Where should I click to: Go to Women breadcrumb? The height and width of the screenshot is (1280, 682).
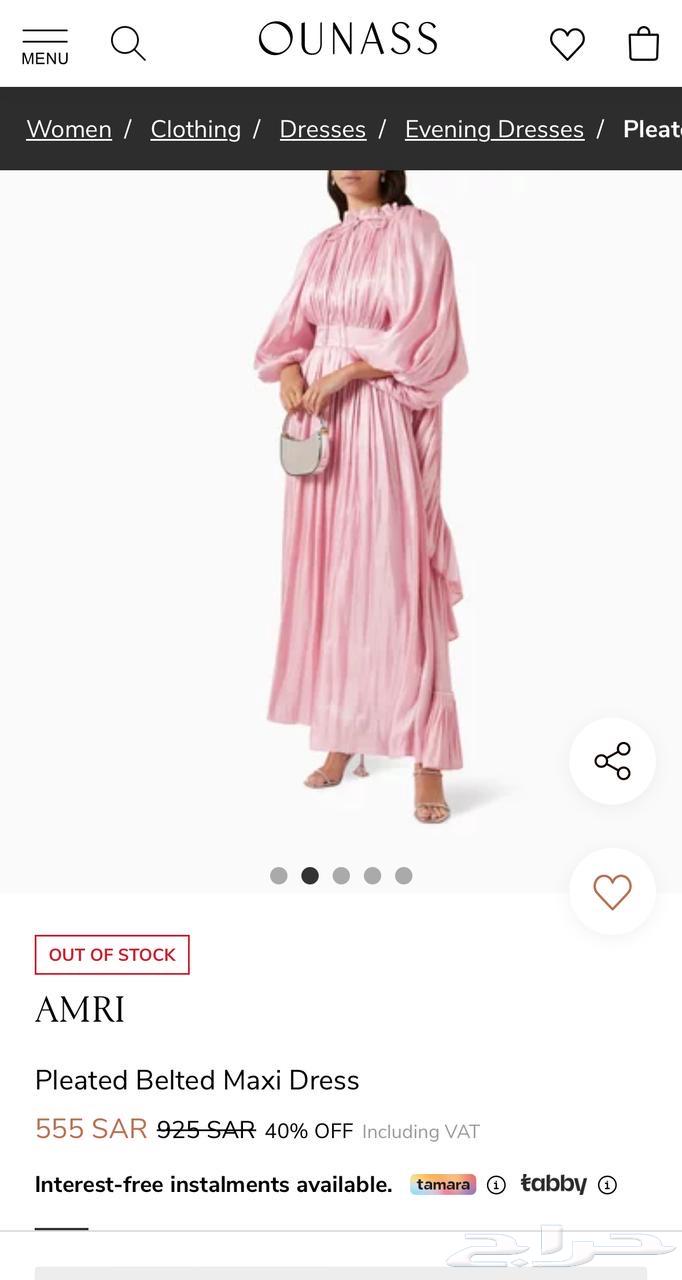click(x=69, y=129)
